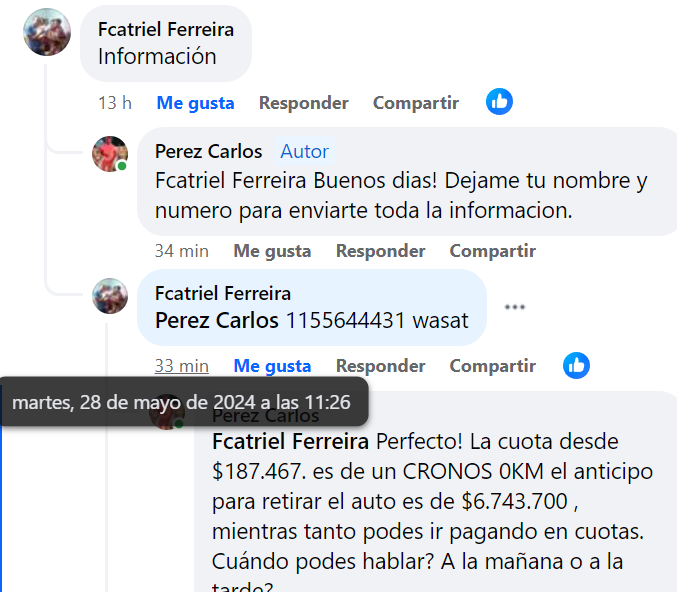Open the 13 h timestamp of Información comment

(114, 103)
